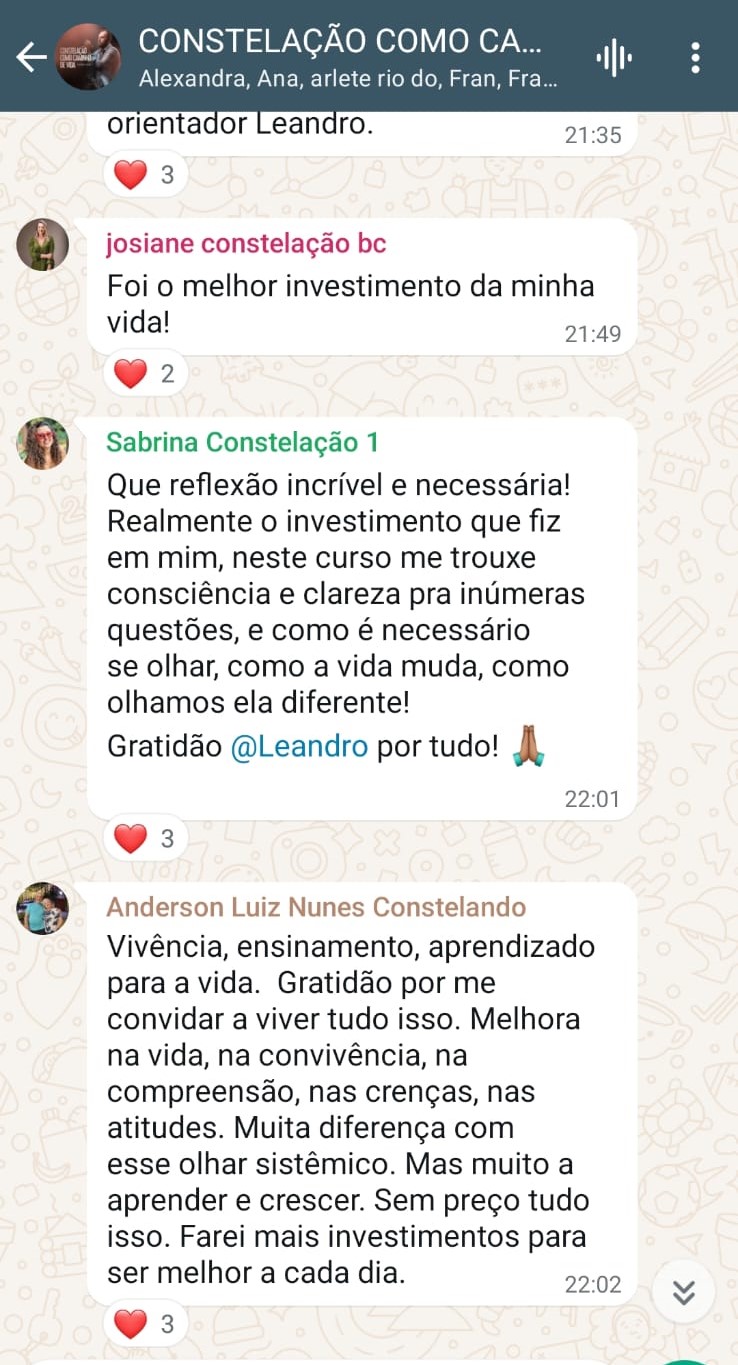This screenshot has height=1365, width=738.
Task: Open josiane constelação bc's profile picture
Action: [x=42, y=244]
